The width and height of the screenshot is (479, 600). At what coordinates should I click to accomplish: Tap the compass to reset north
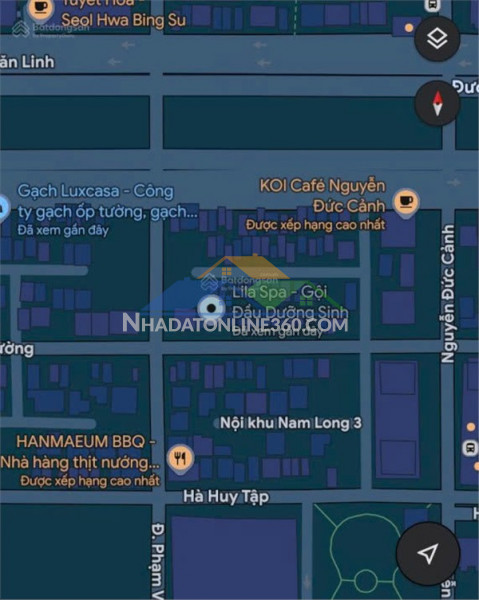click(437, 103)
